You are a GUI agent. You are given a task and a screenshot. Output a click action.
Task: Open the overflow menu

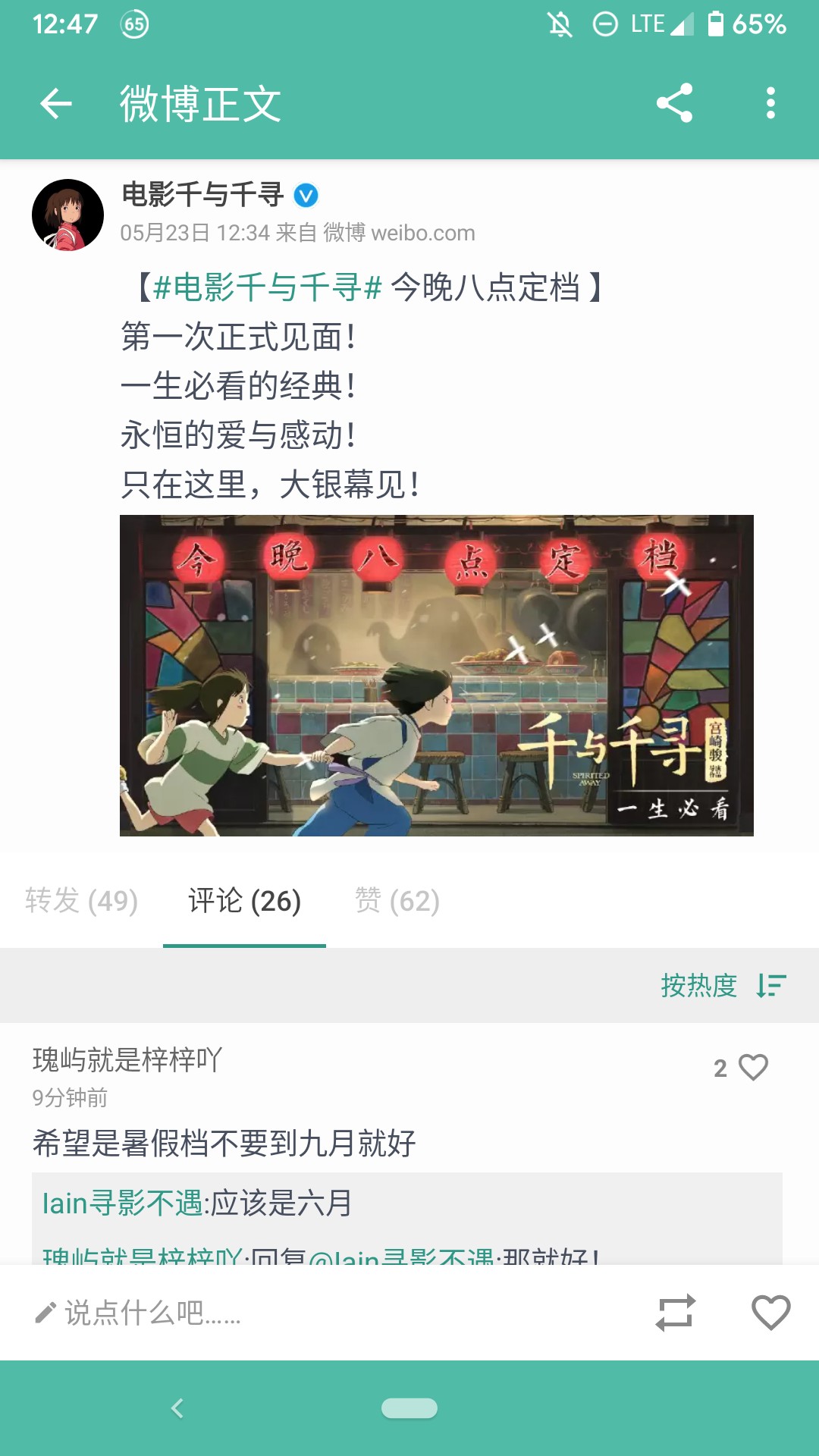pyautogui.click(x=770, y=103)
